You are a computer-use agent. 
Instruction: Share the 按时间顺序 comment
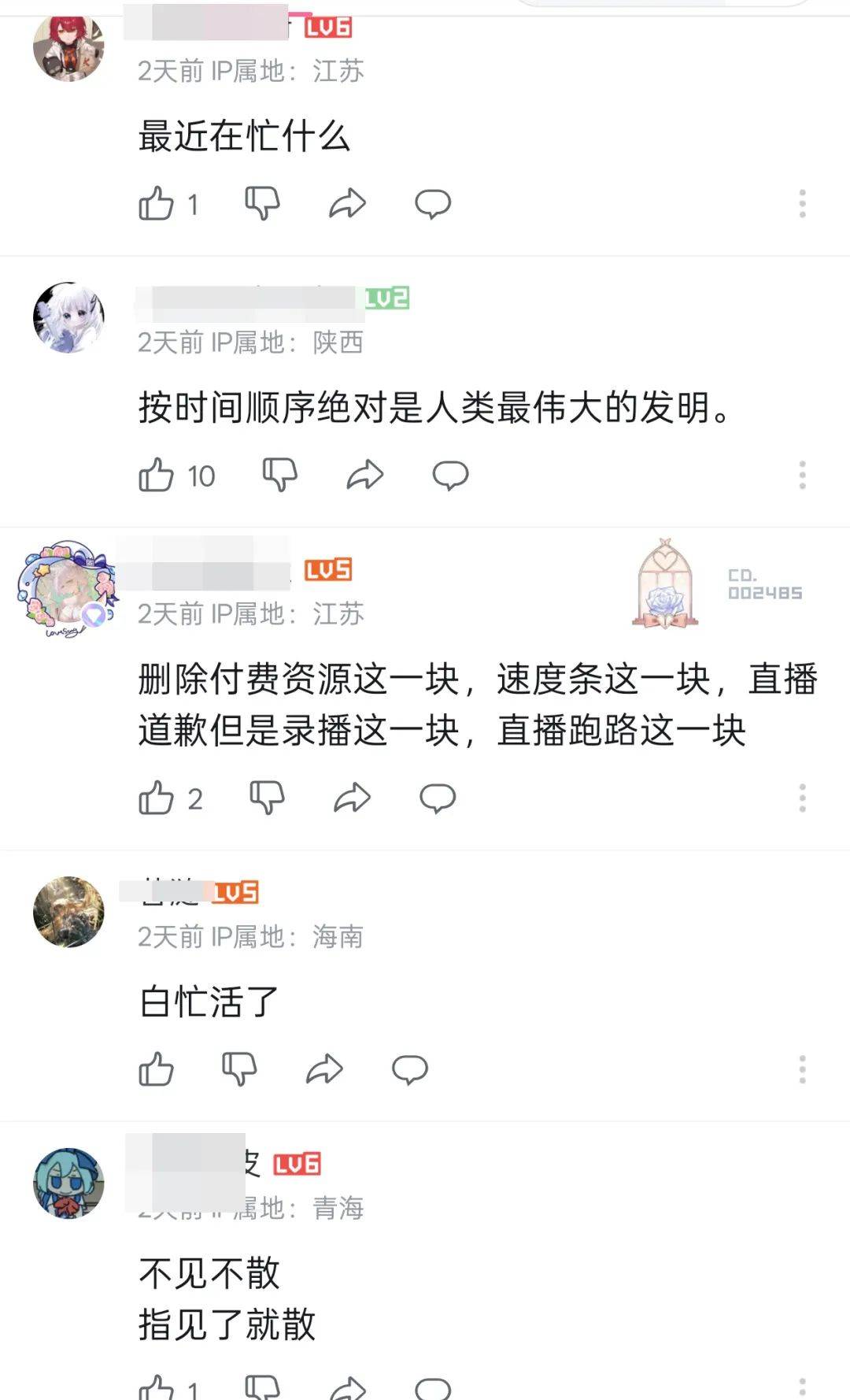[x=364, y=476]
